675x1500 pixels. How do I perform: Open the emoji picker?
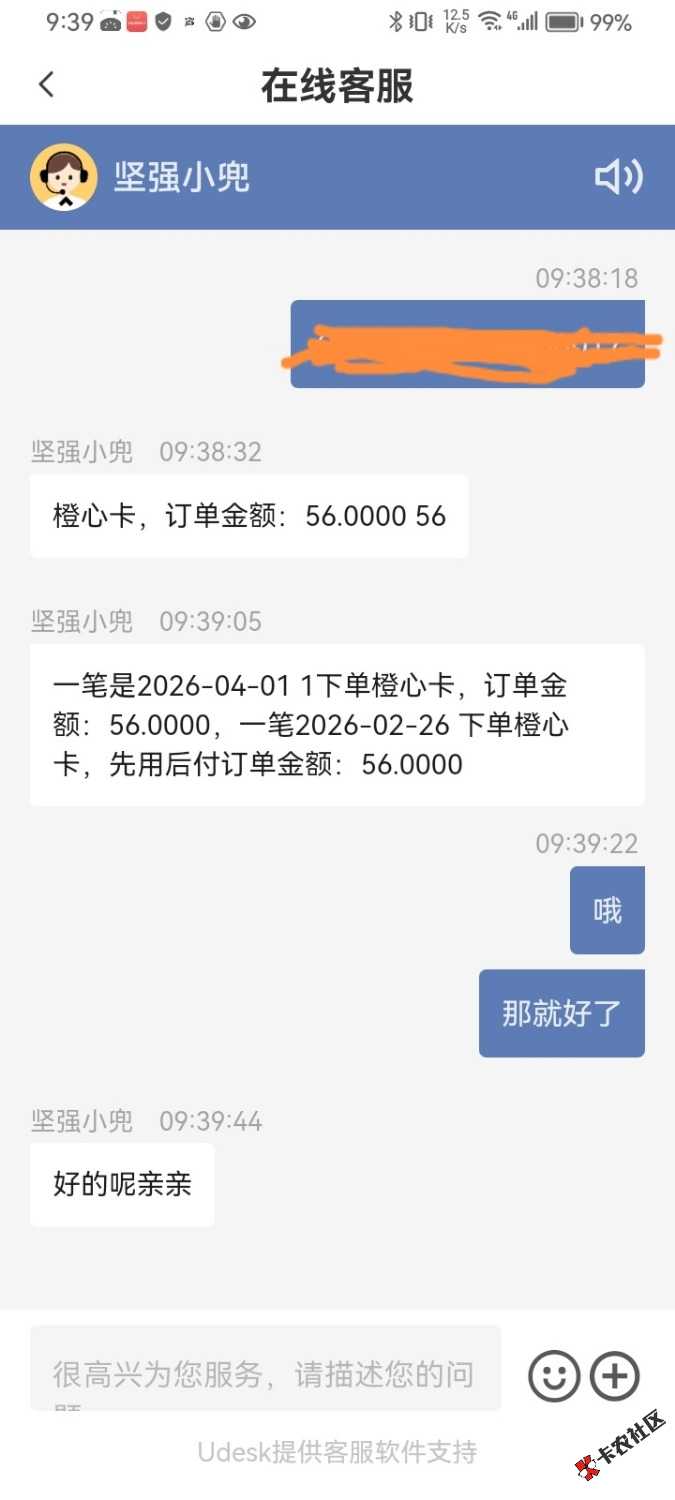click(553, 1376)
